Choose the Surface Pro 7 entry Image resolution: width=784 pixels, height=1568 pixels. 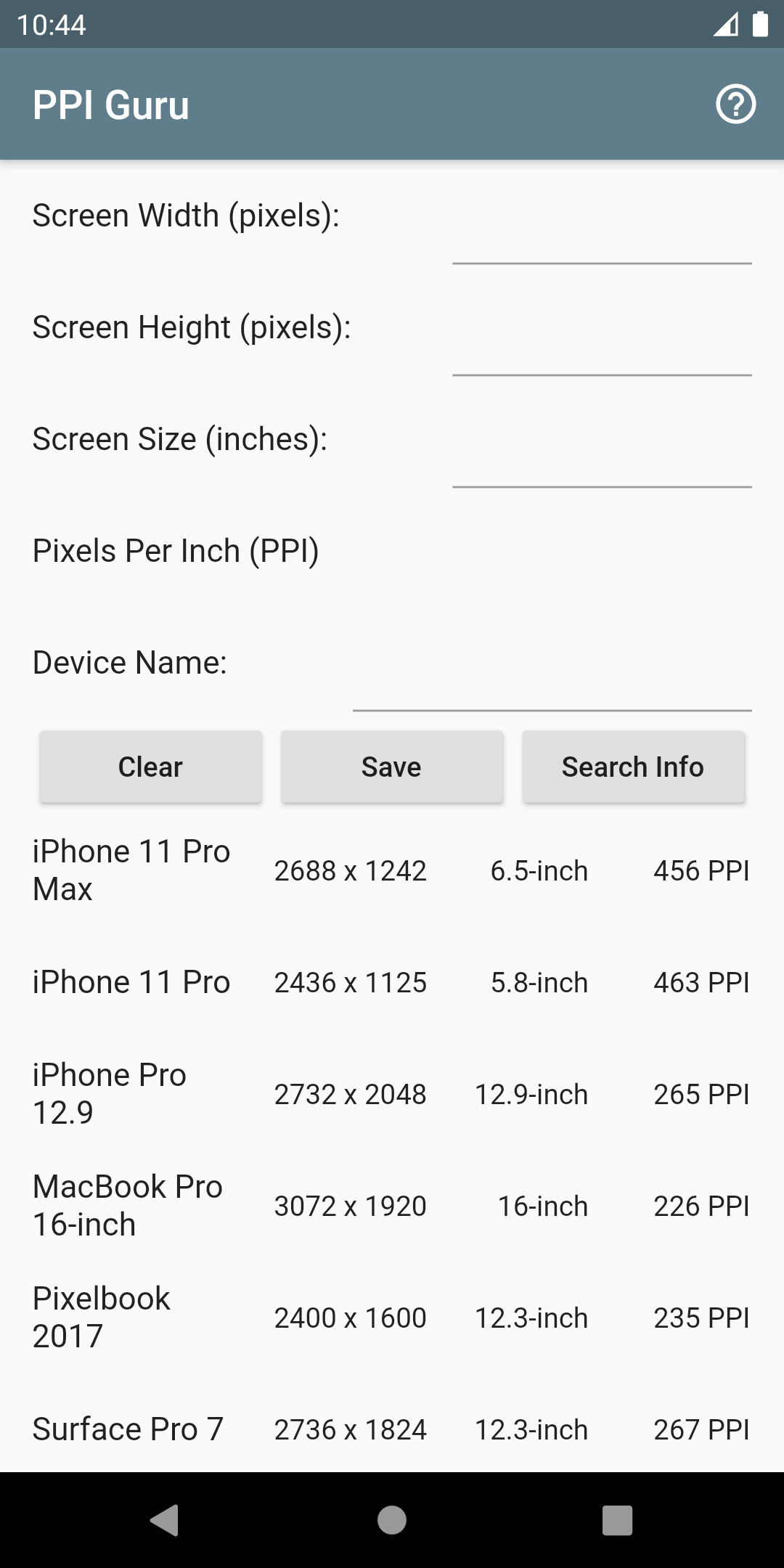point(392,1429)
